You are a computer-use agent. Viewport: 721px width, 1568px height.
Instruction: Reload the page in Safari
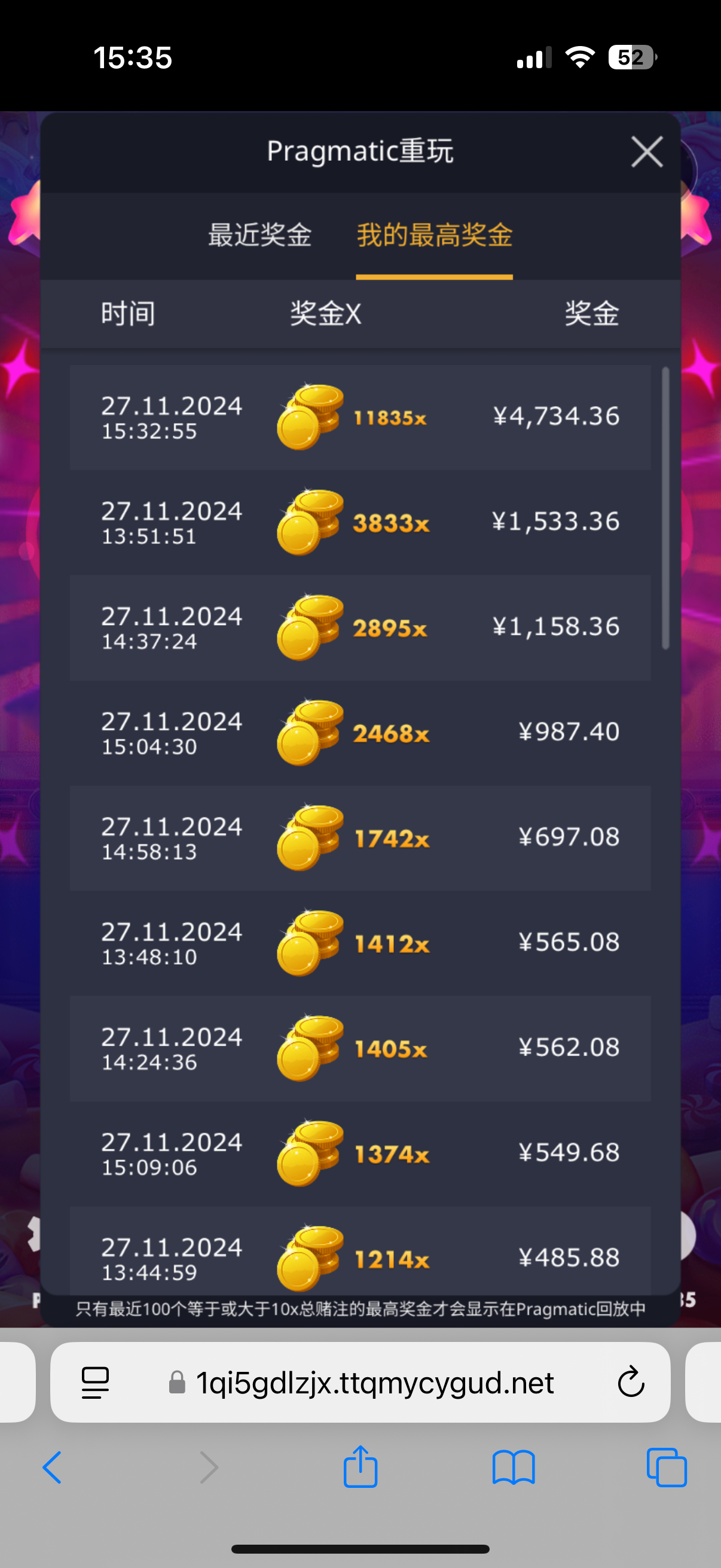(x=630, y=1383)
